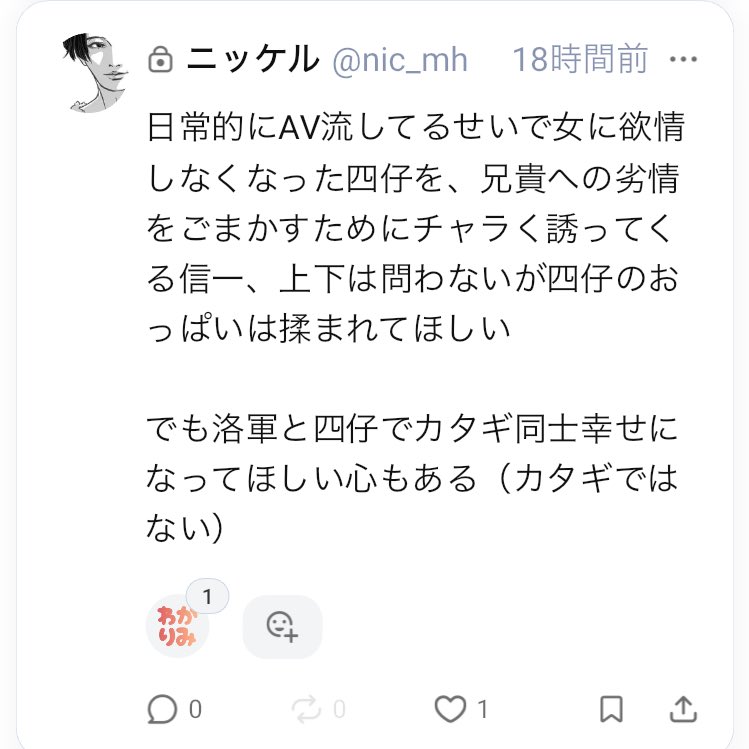Tap the わかりみ emoji reaction
Image resolution: width=749 pixels, height=749 pixels.
pyautogui.click(x=176, y=626)
